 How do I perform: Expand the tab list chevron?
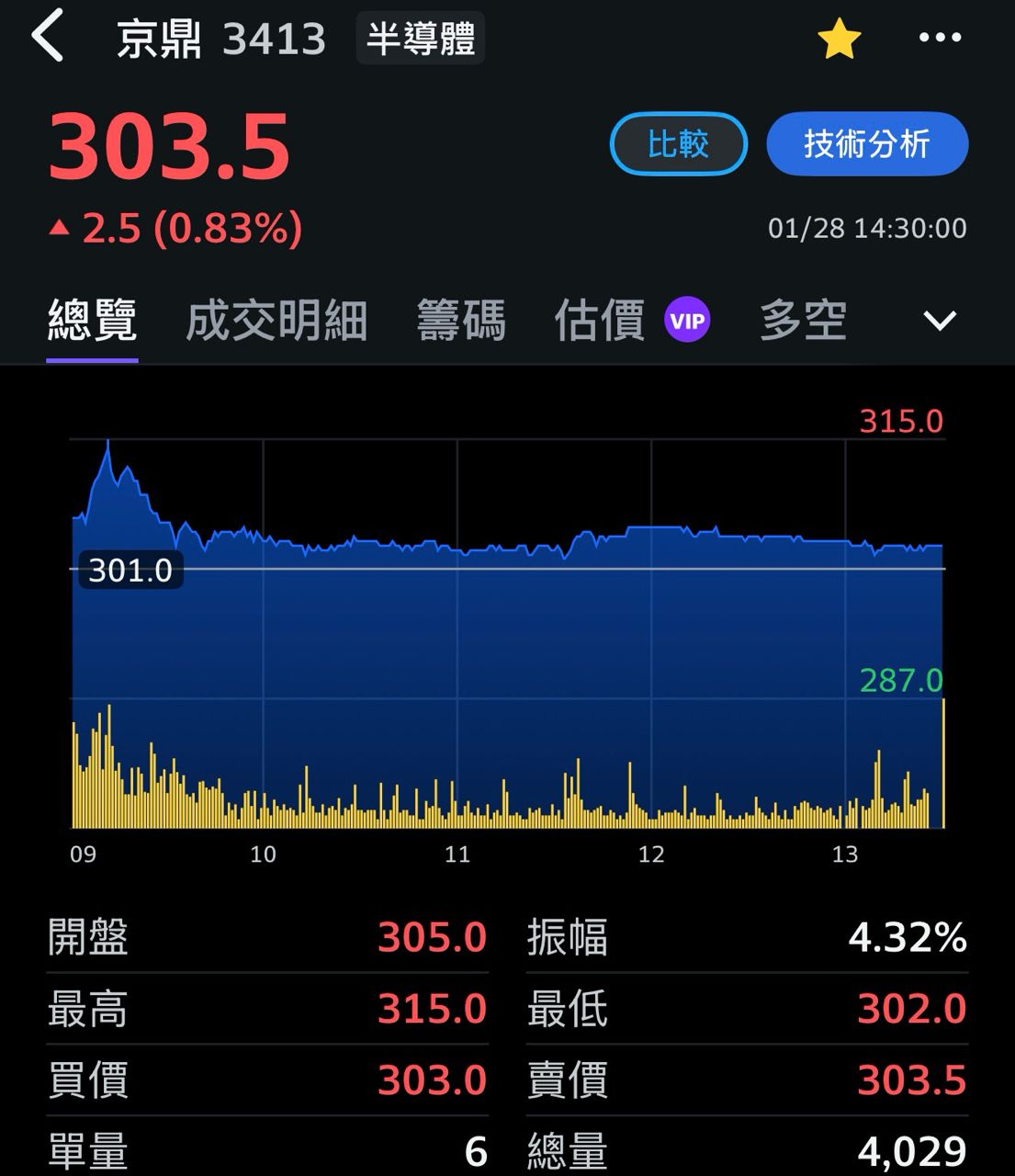click(x=939, y=321)
